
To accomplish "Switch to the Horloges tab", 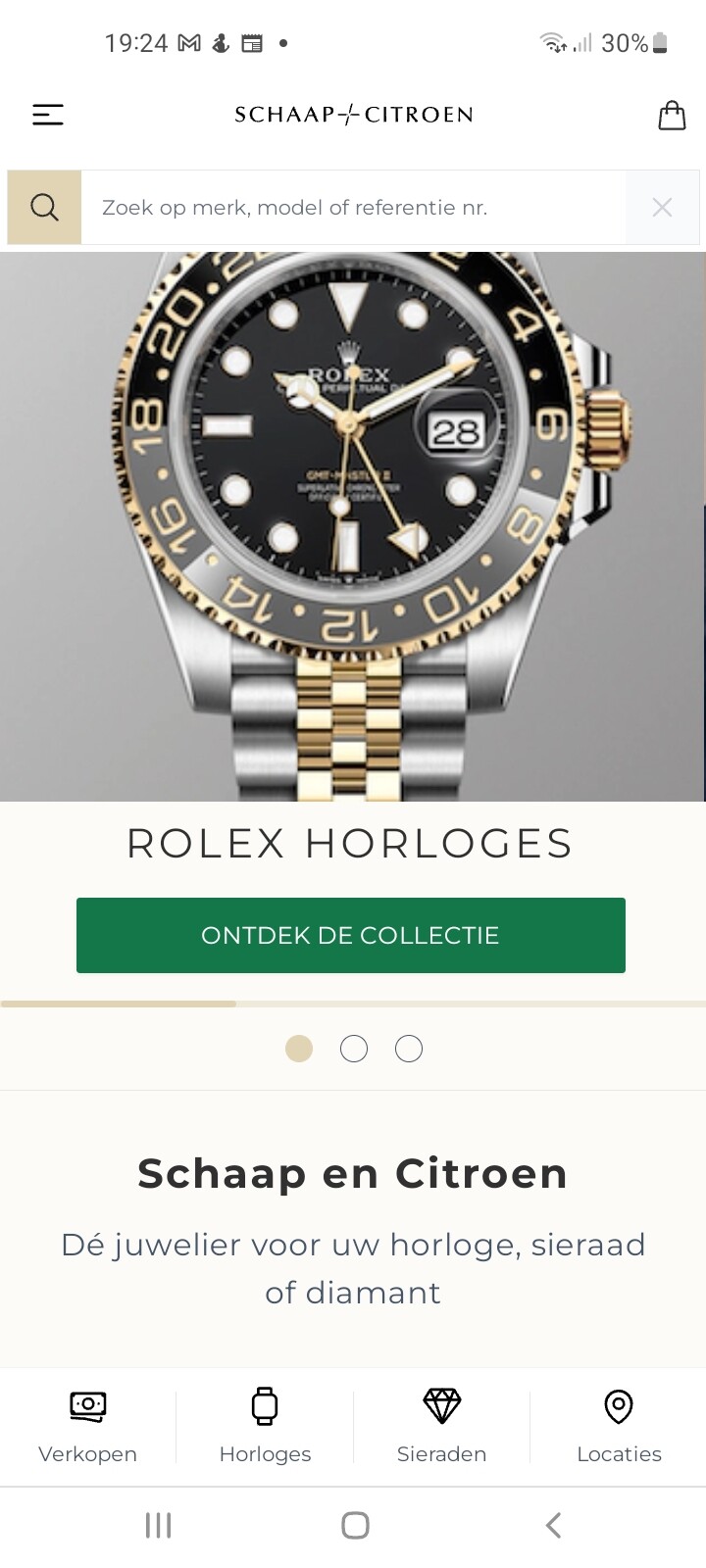I will click(x=265, y=1427).
